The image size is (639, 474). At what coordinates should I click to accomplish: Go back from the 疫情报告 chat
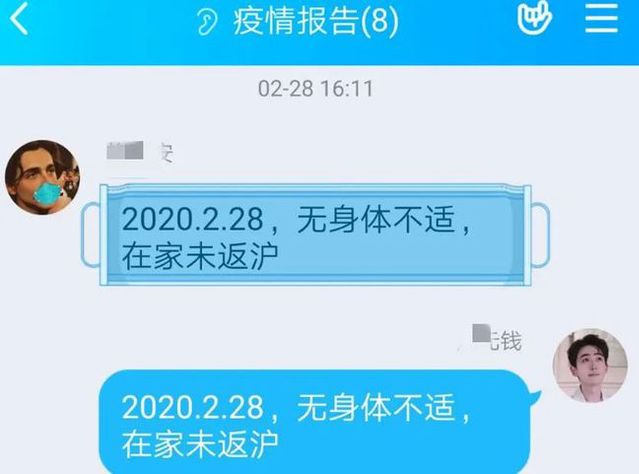click(20, 21)
